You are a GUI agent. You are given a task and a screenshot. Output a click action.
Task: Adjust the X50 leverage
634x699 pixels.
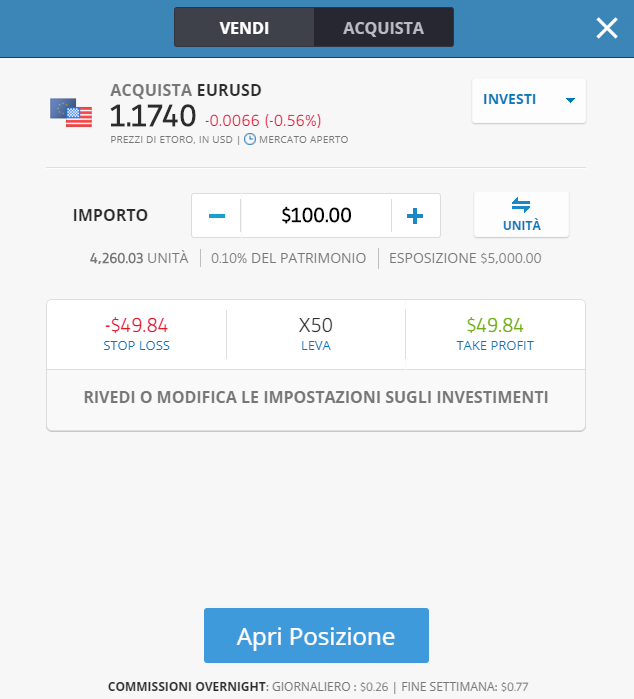(x=316, y=334)
